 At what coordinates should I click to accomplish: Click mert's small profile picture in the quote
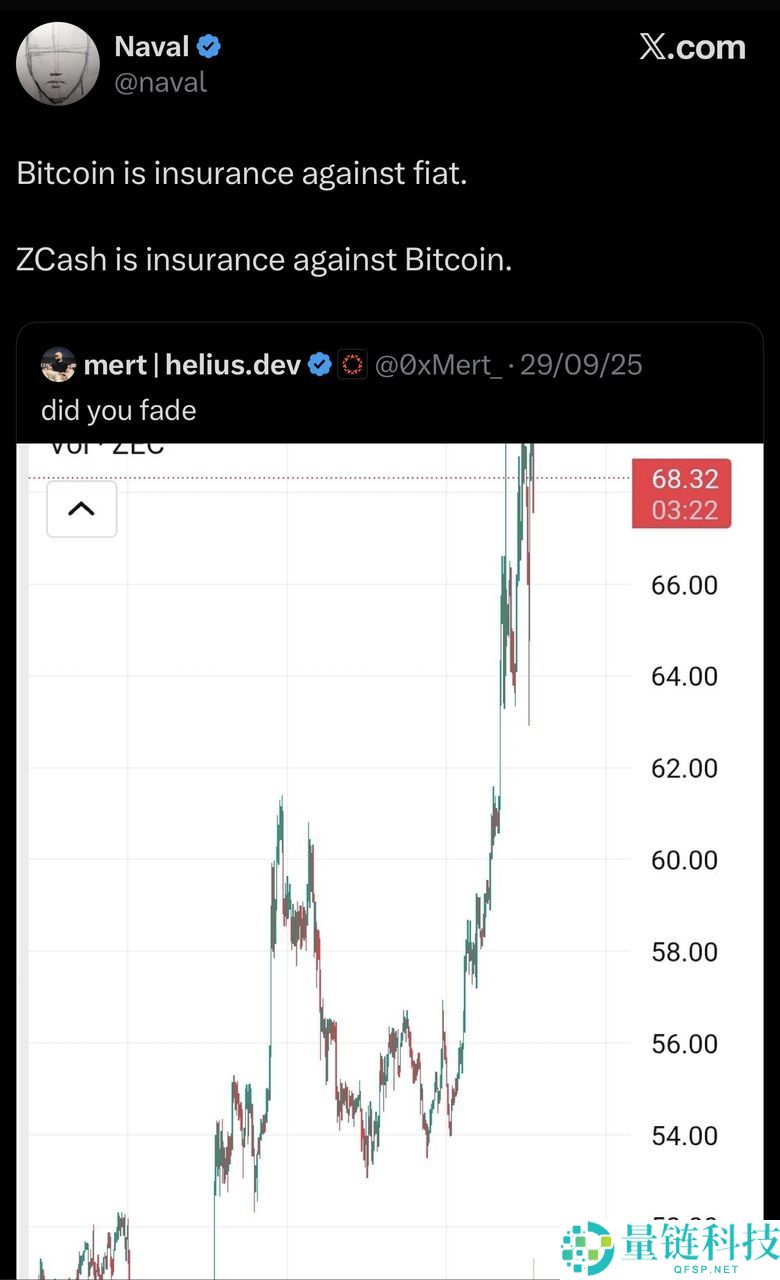pos(58,364)
